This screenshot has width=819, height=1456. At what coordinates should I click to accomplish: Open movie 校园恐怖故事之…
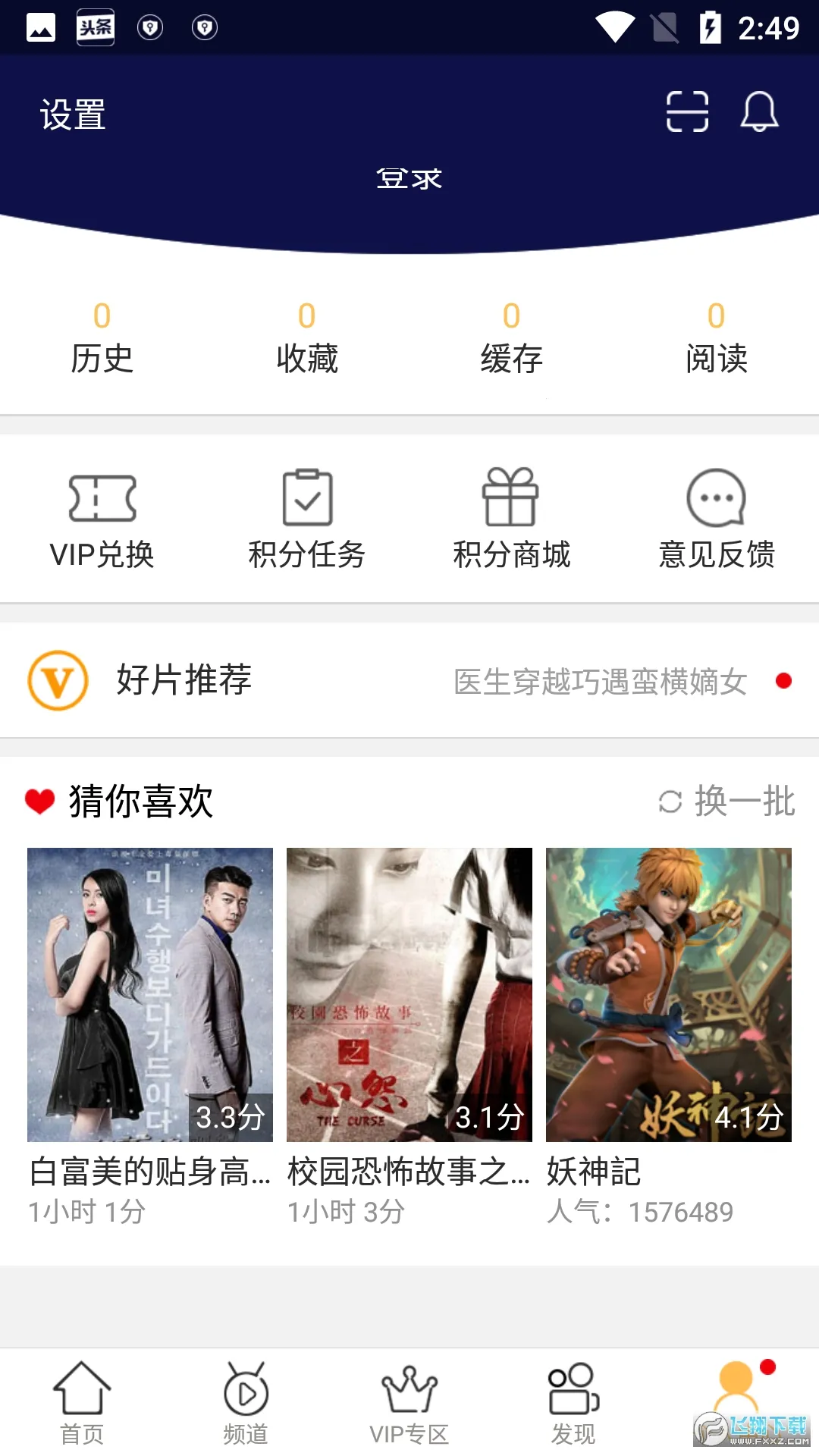(x=409, y=995)
